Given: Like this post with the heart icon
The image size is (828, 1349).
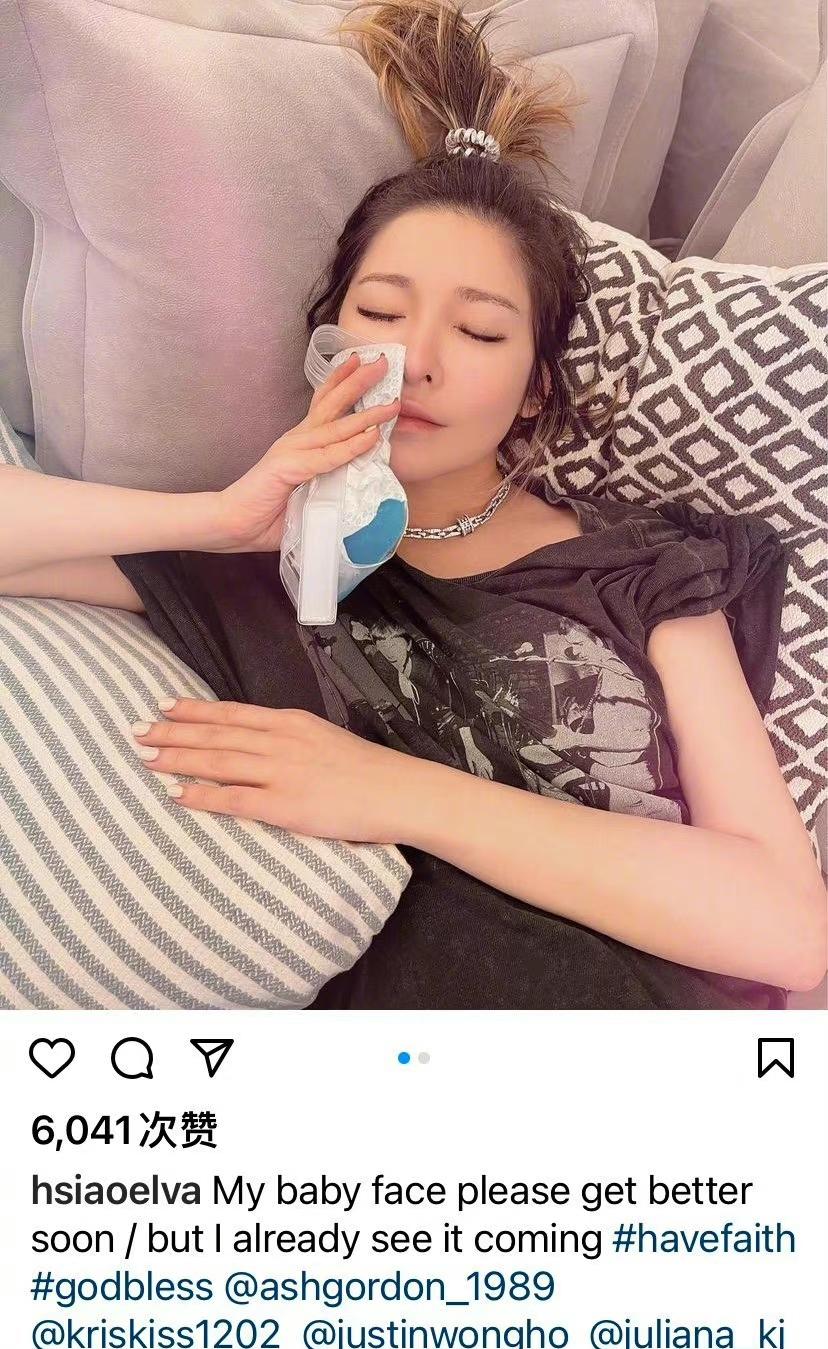Looking at the screenshot, I should pos(52,1057).
